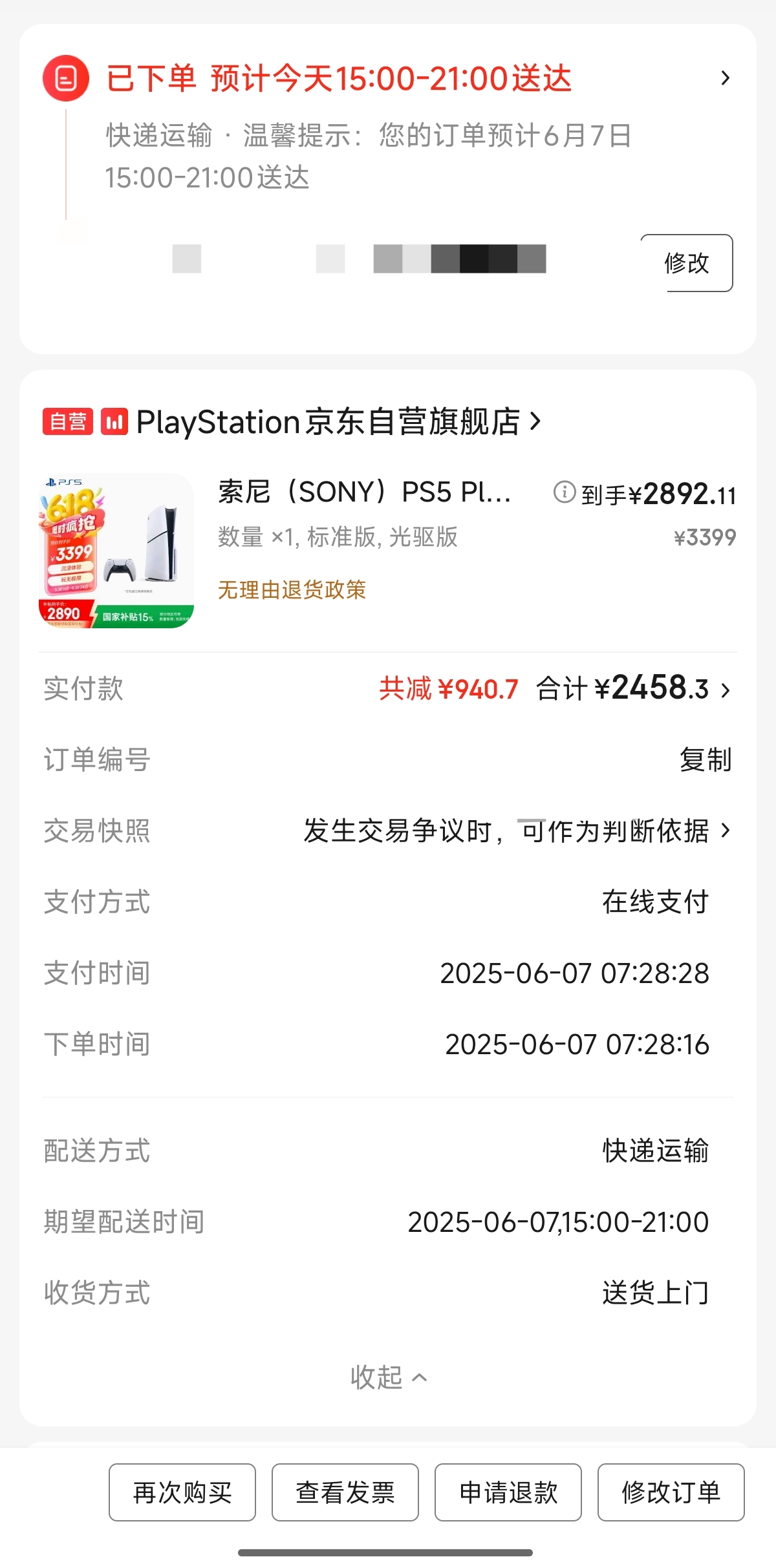The image size is (776, 1568).
Task: Open the Sony PS5 product thumbnail
Action: (x=116, y=551)
